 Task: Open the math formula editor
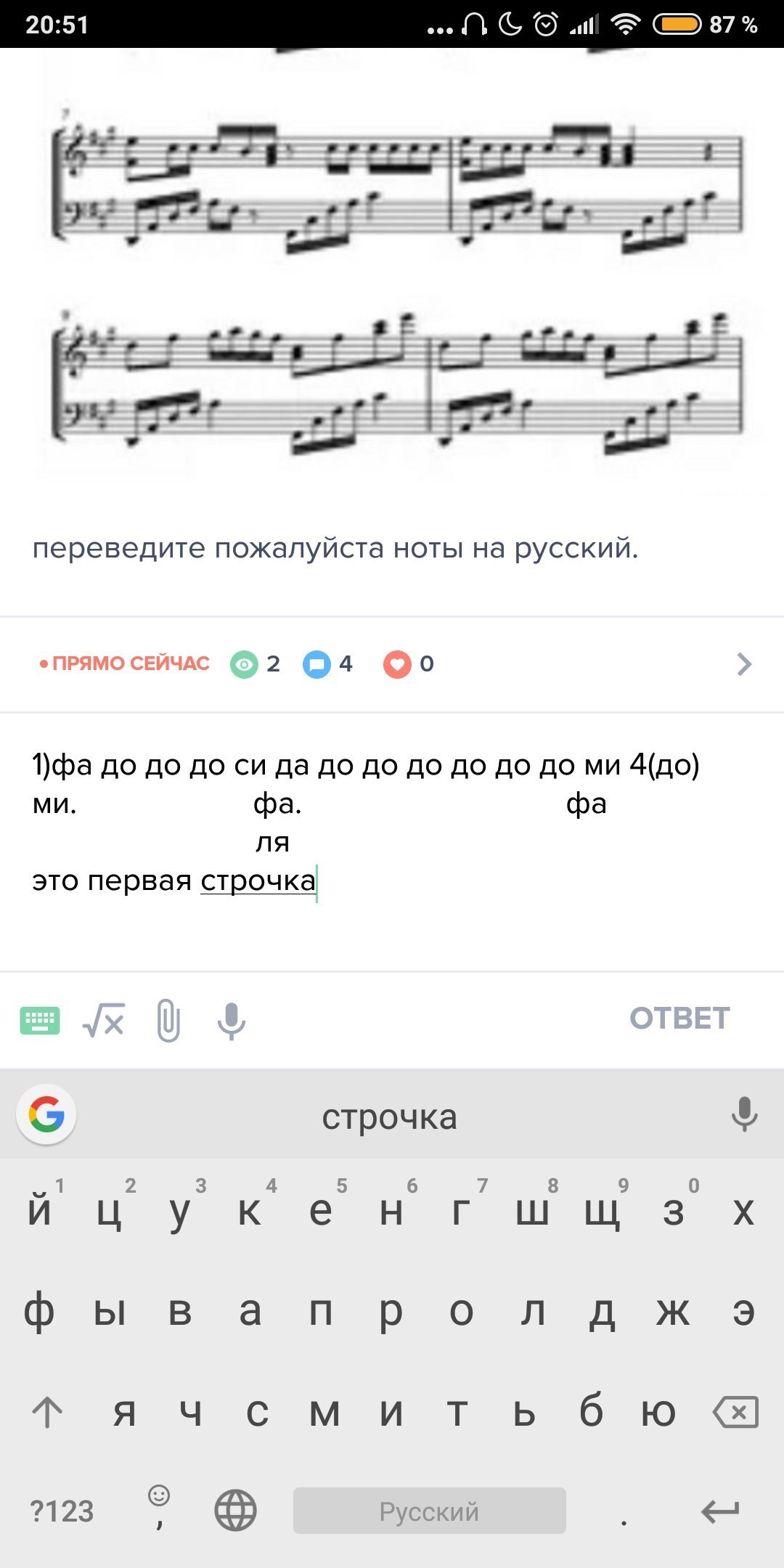104,1021
